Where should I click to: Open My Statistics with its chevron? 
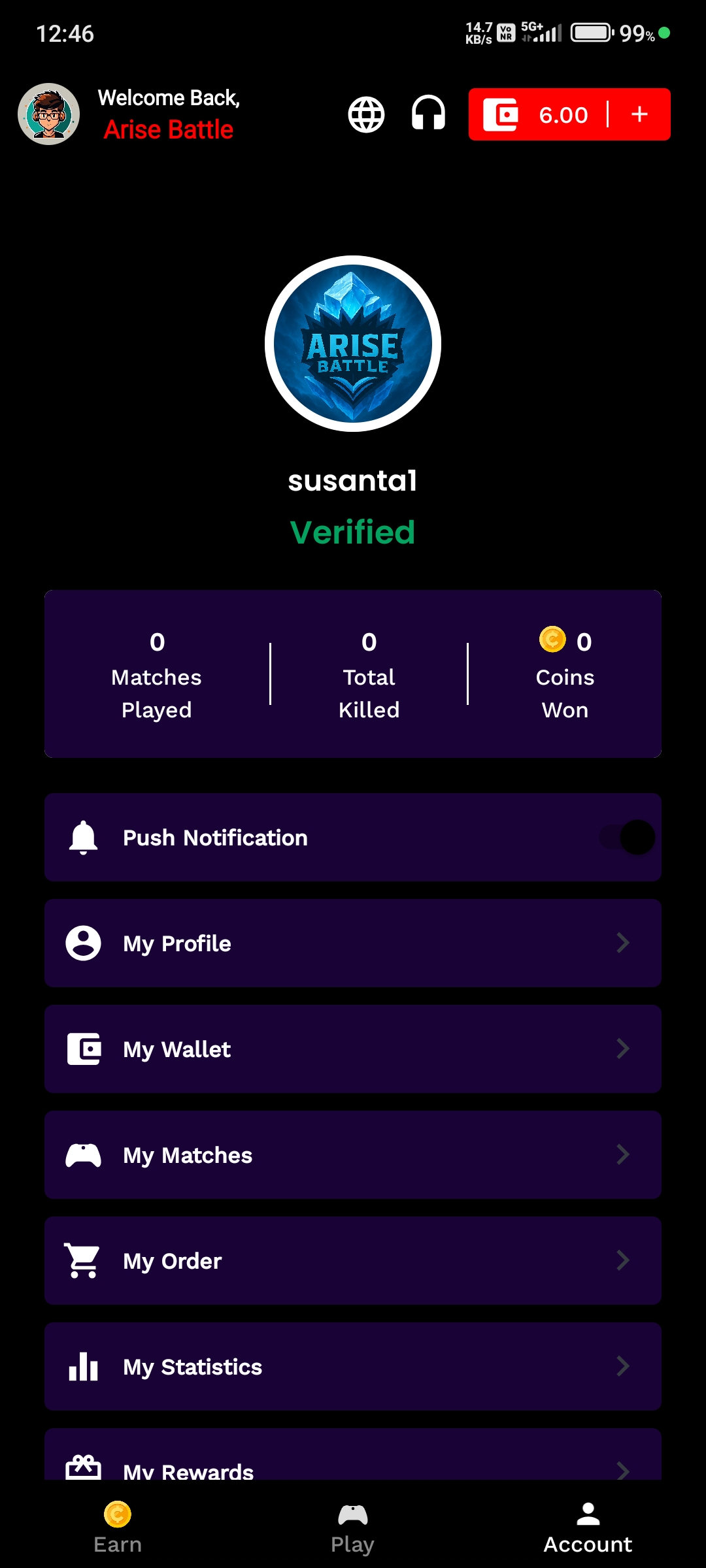[622, 1366]
